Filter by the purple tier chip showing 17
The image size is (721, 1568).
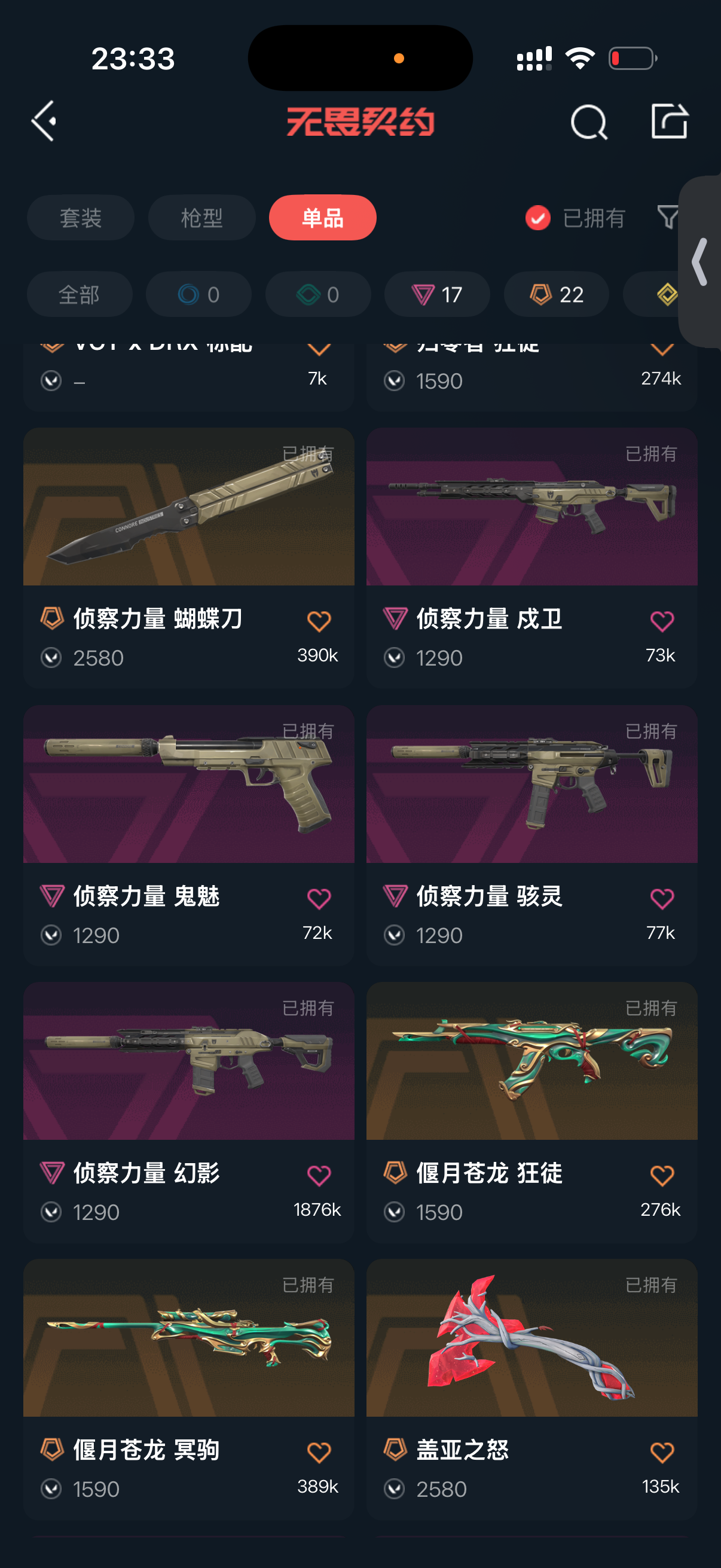click(437, 295)
